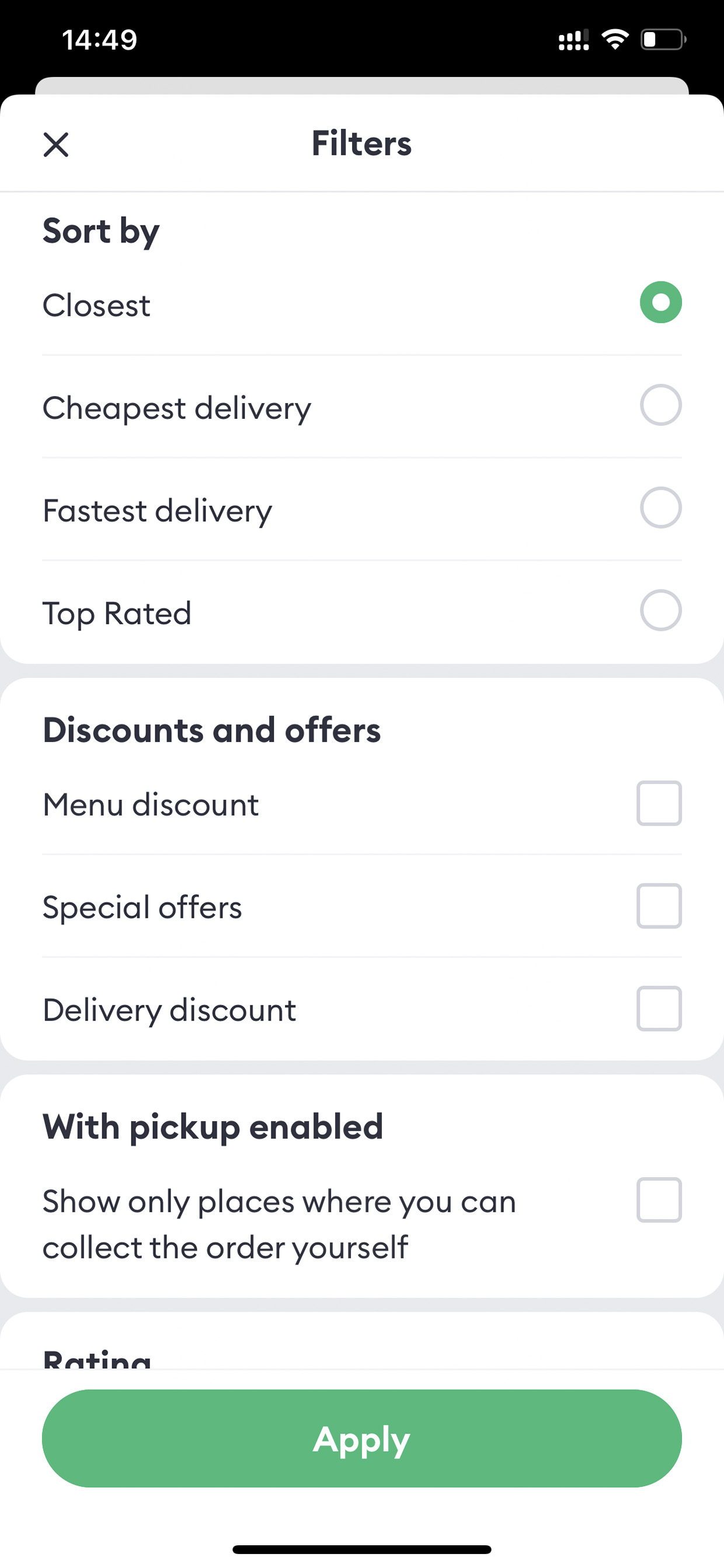Sort by Cheapest delivery

[x=660, y=405]
